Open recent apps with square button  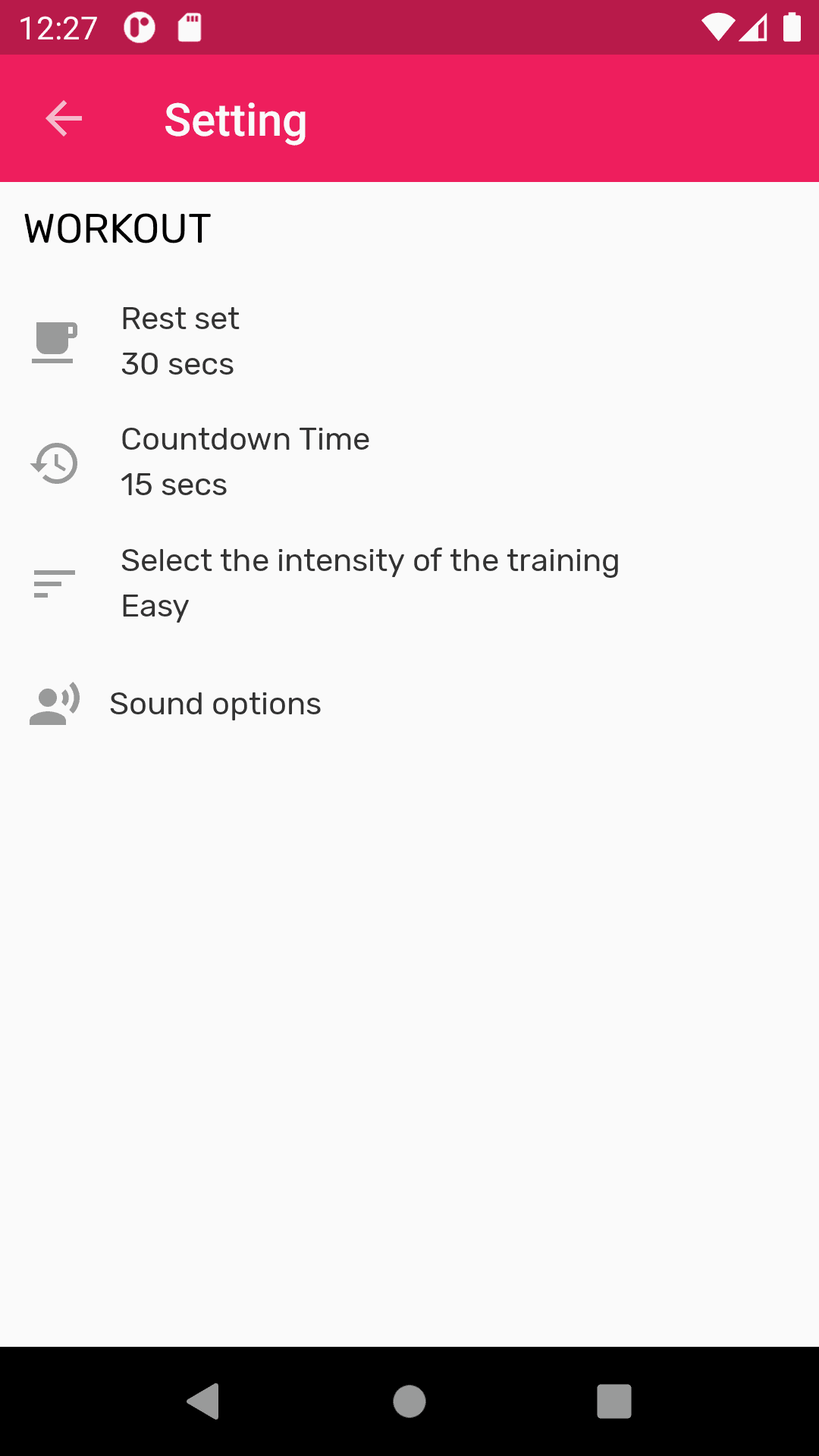coord(614,1399)
